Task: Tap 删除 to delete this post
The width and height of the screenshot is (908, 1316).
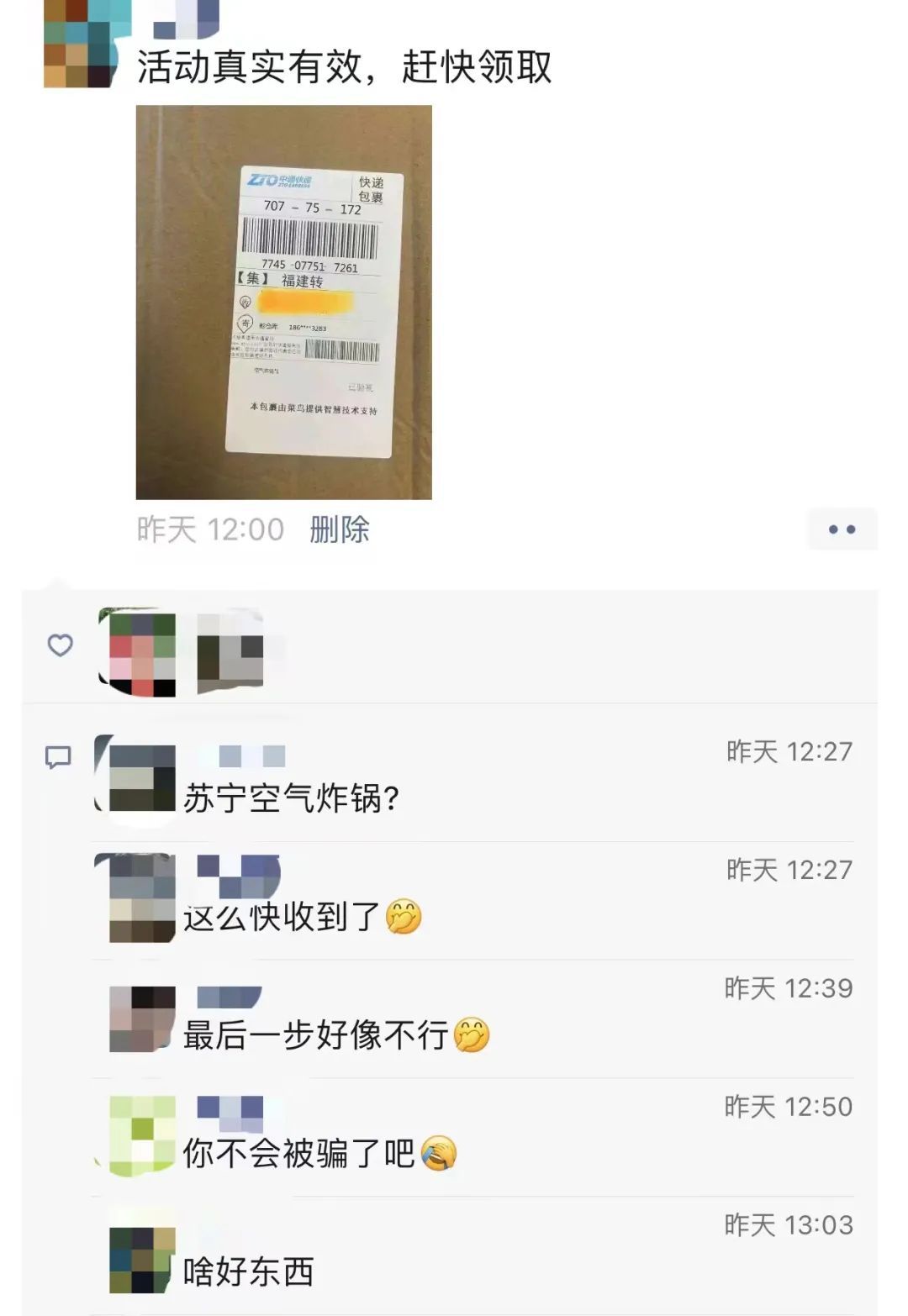Action: tap(340, 529)
